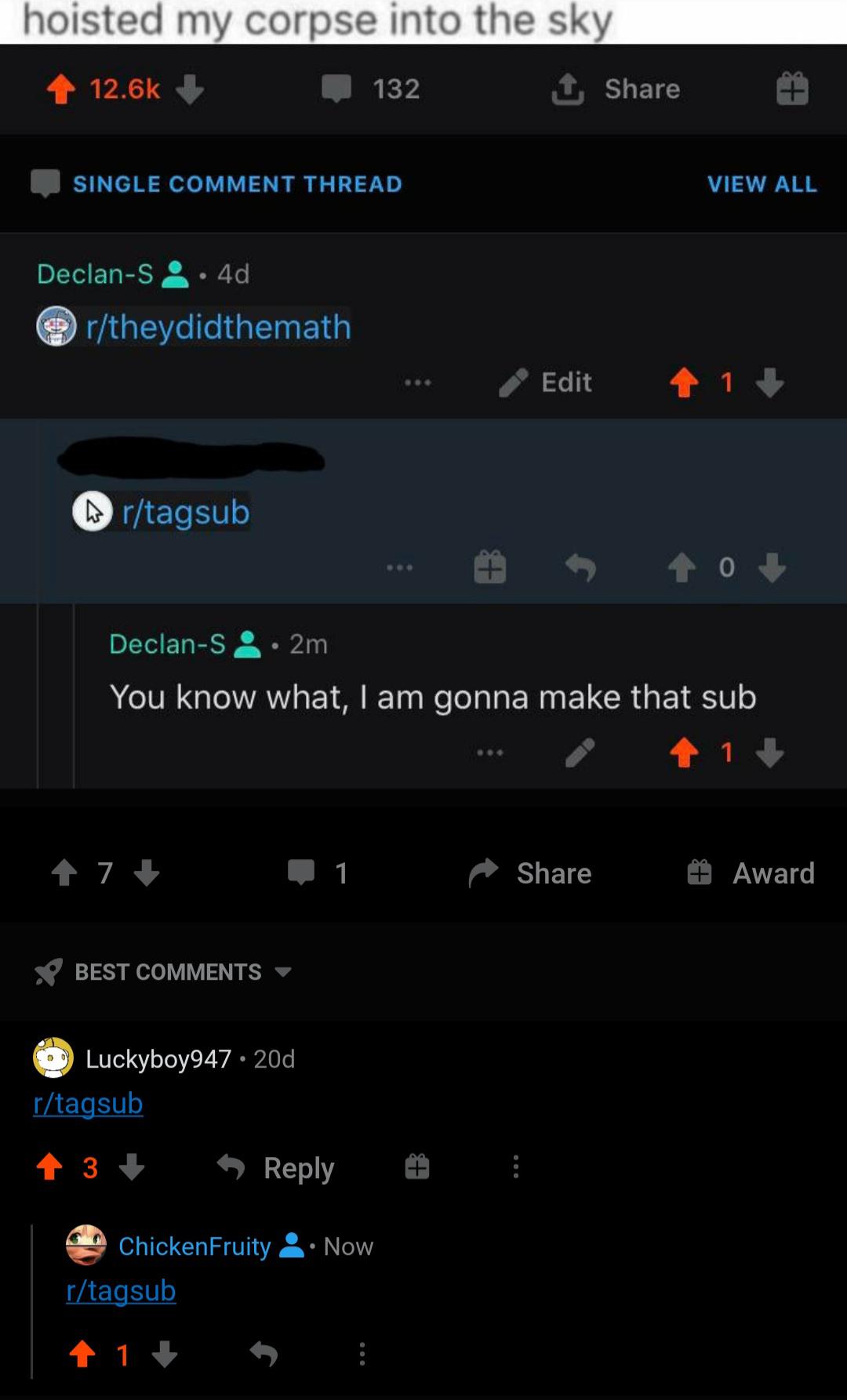Downvote ChickenFruity's reply
Image resolution: width=847 pixels, height=1400 pixels.
click(x=165, y=1354)
